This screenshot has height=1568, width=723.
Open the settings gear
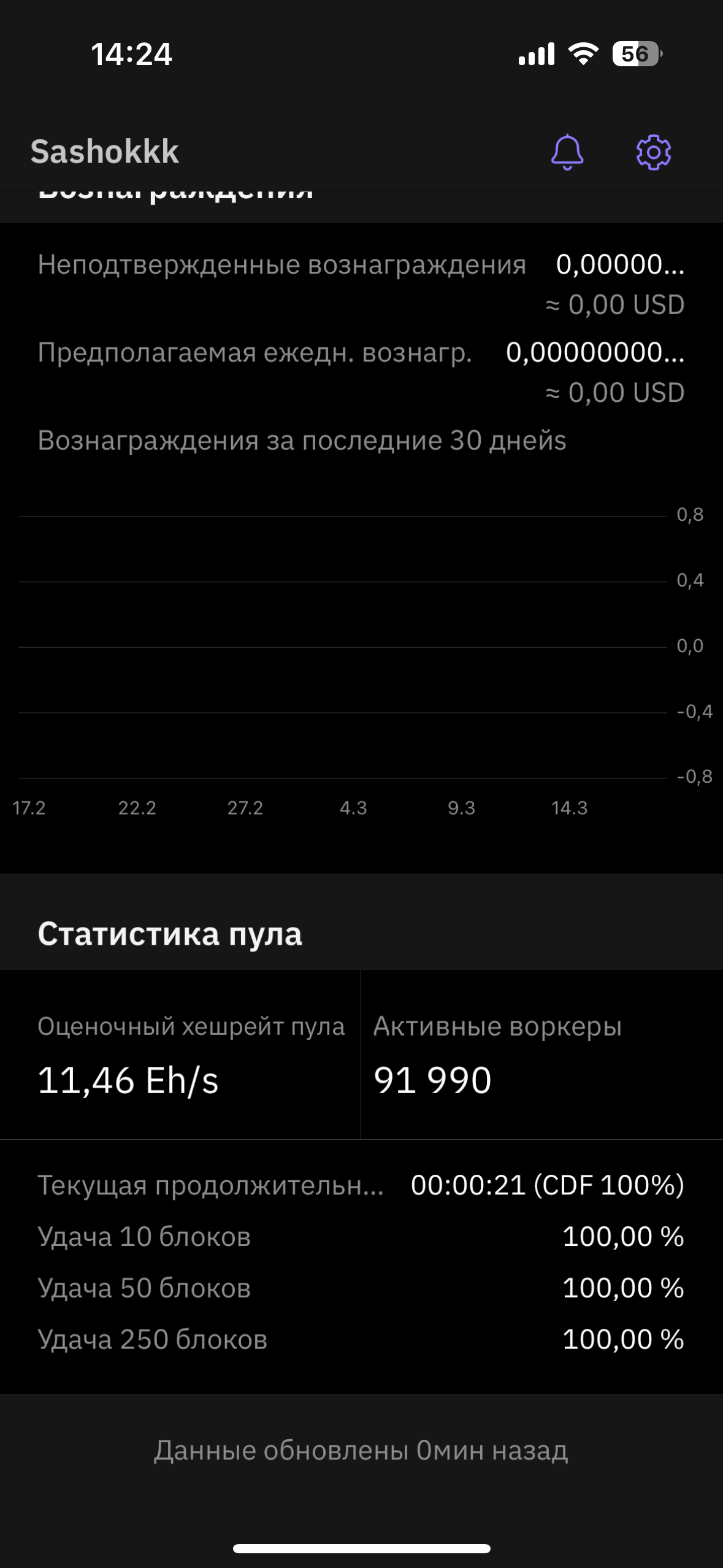click(654, 152)
